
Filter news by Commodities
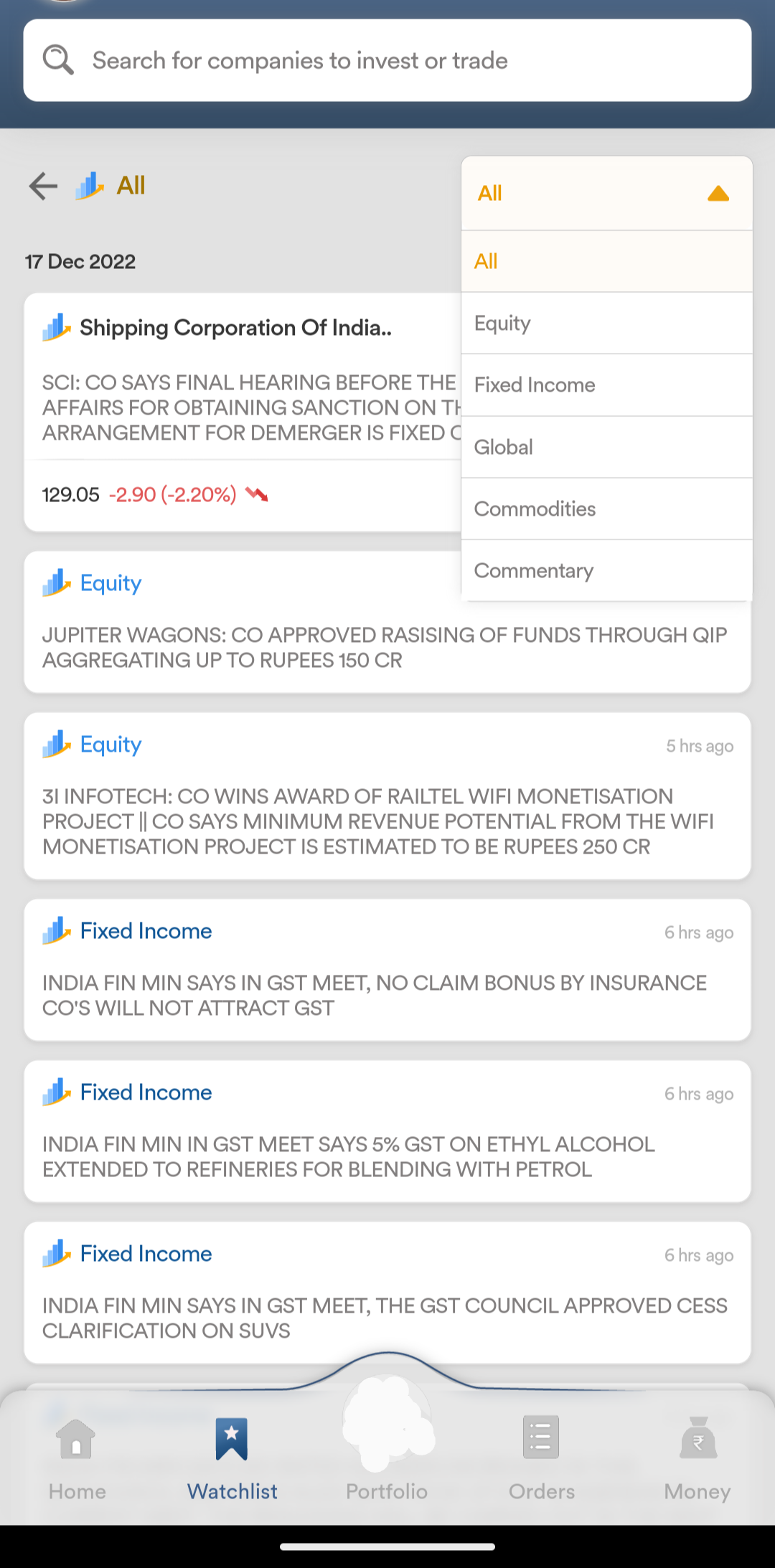(x=606, y=509)
